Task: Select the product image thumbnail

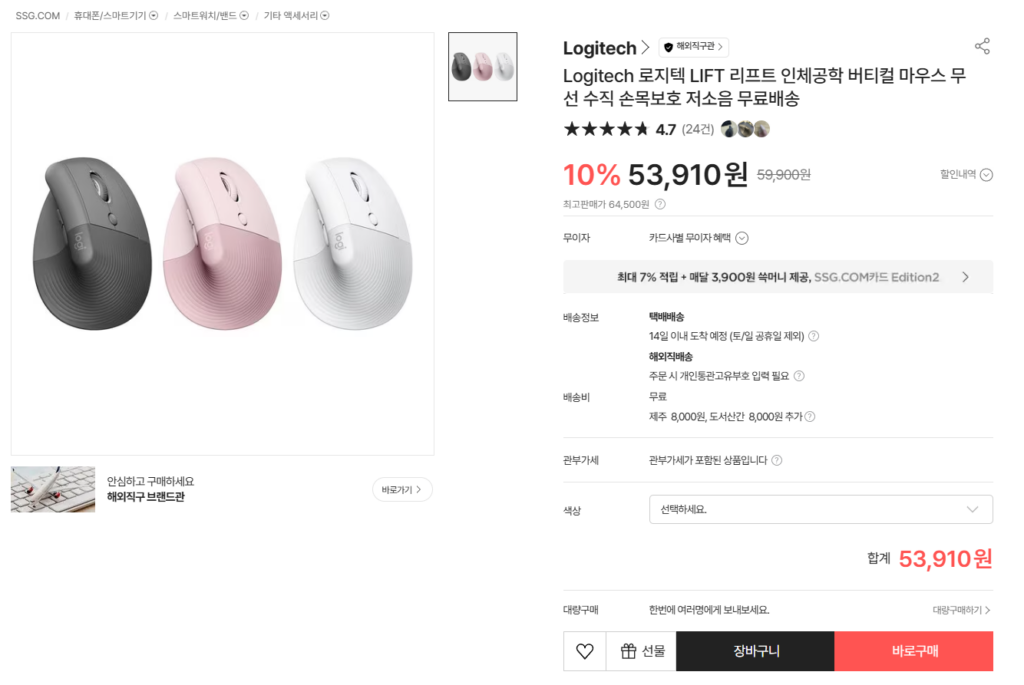Action: [x=482, y=67]
